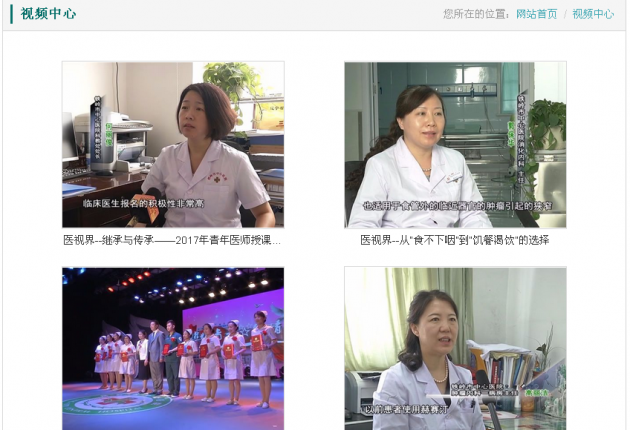This screenshot has height=430, width=630.
Task: Open the 医视界--继承与传承 title link
Action: tap(173, 240)
